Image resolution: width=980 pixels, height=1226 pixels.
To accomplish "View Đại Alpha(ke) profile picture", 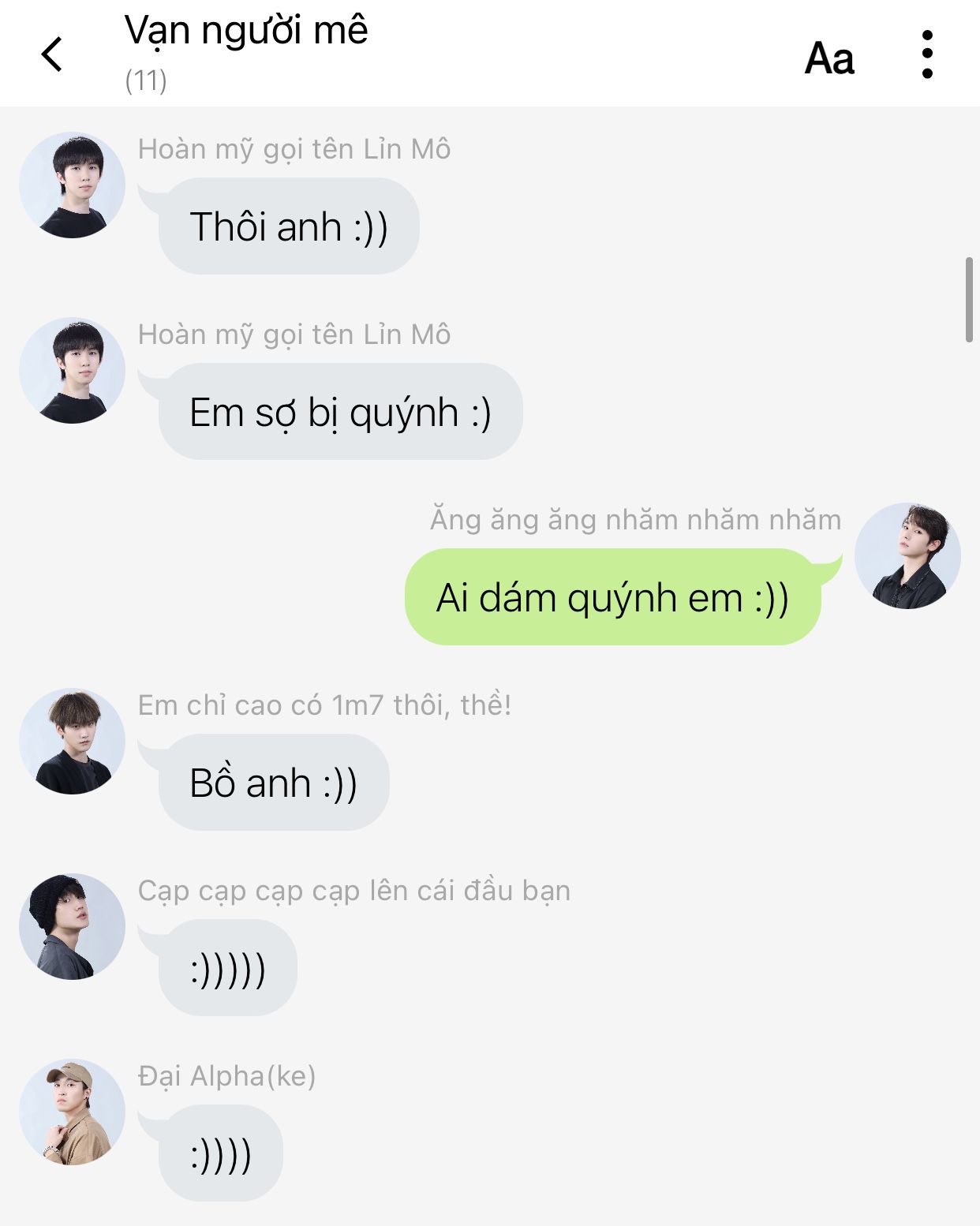I will click(x=72, y=1112).
